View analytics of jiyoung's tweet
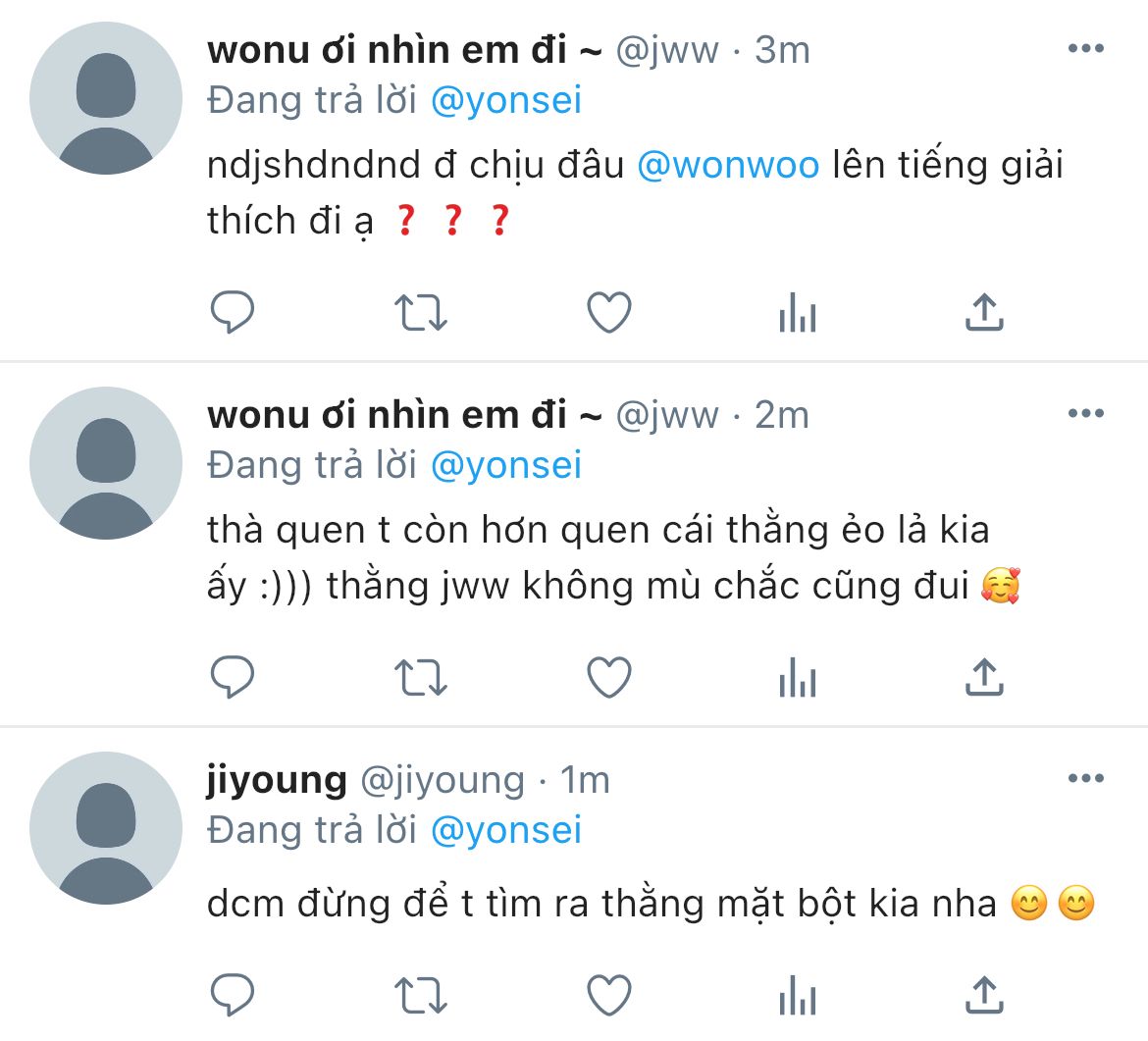Image resolution: width=1148 pixels, height=1041 pixels. (797, 997)
